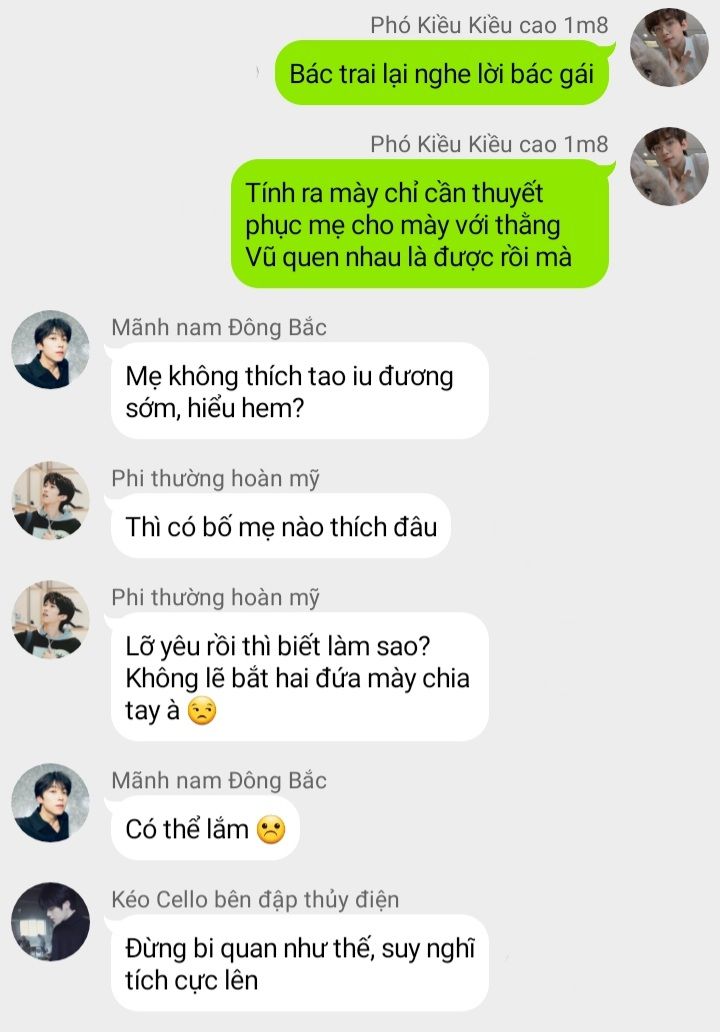Tap Mãnh nam Đông Bắc's avatar by "Mẹ không thích"

[x=50, y=349]
